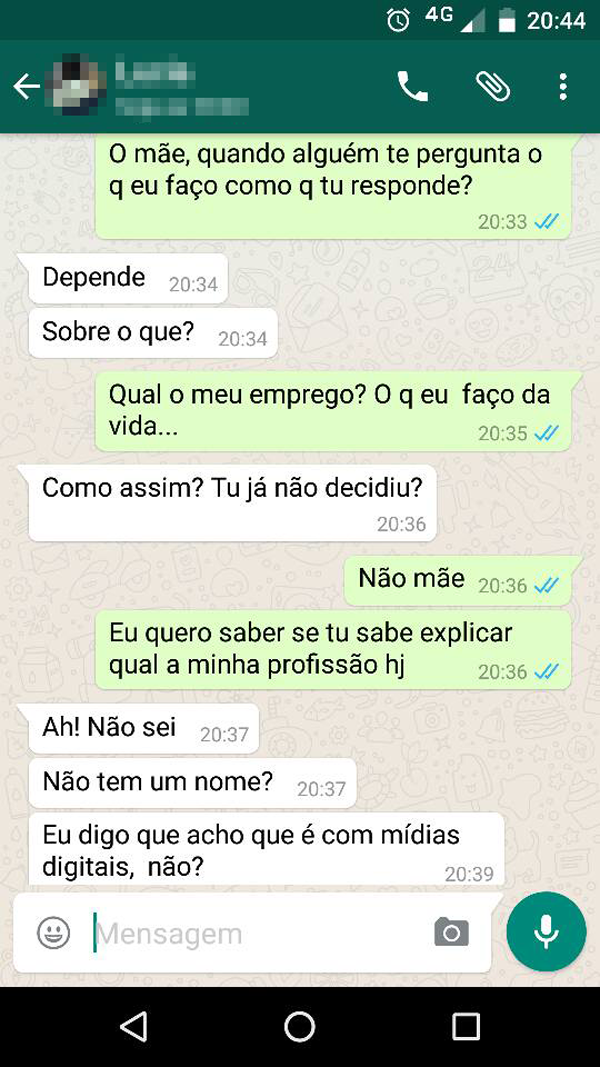
Task: Go back to the chat list
Action: (x=27, y=87)
